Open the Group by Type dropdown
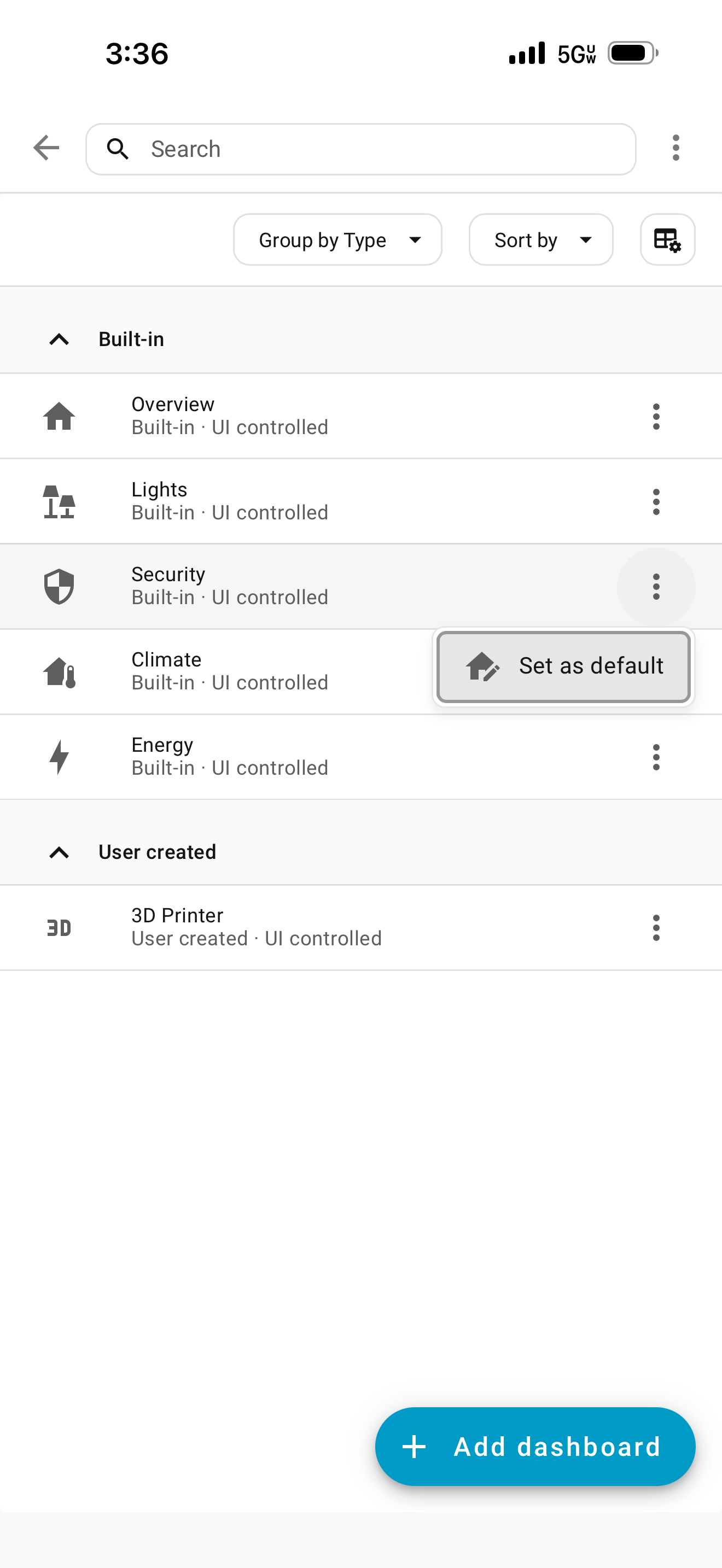 click(x=337, y=240)
